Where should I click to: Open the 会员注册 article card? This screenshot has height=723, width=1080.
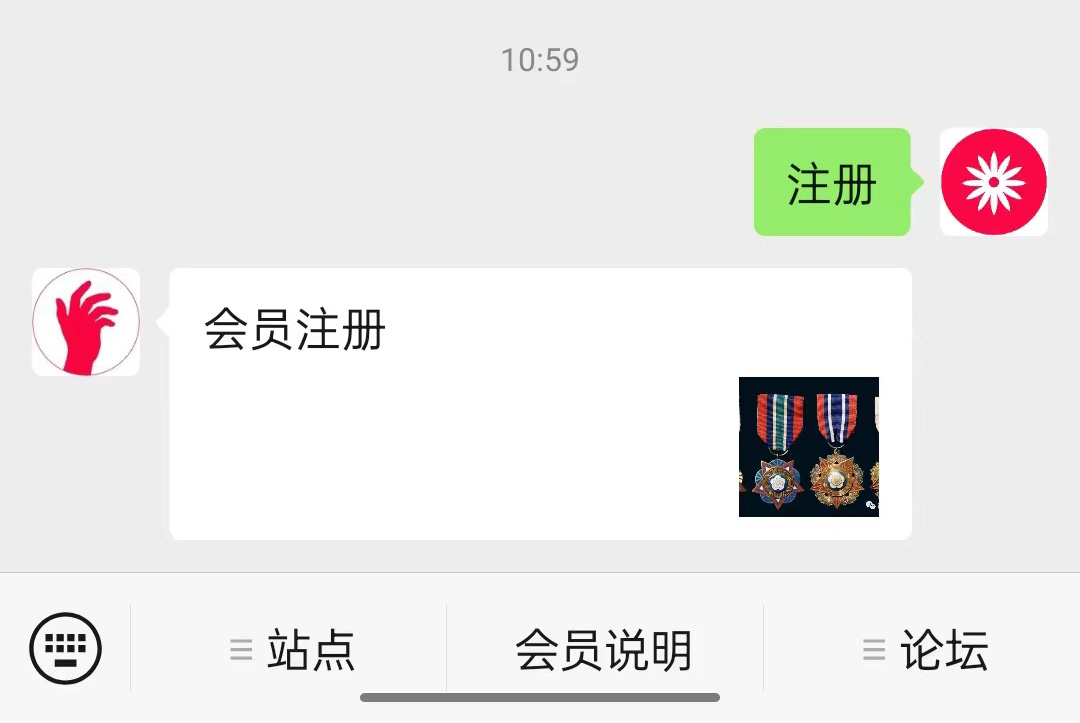pos(540,403)
